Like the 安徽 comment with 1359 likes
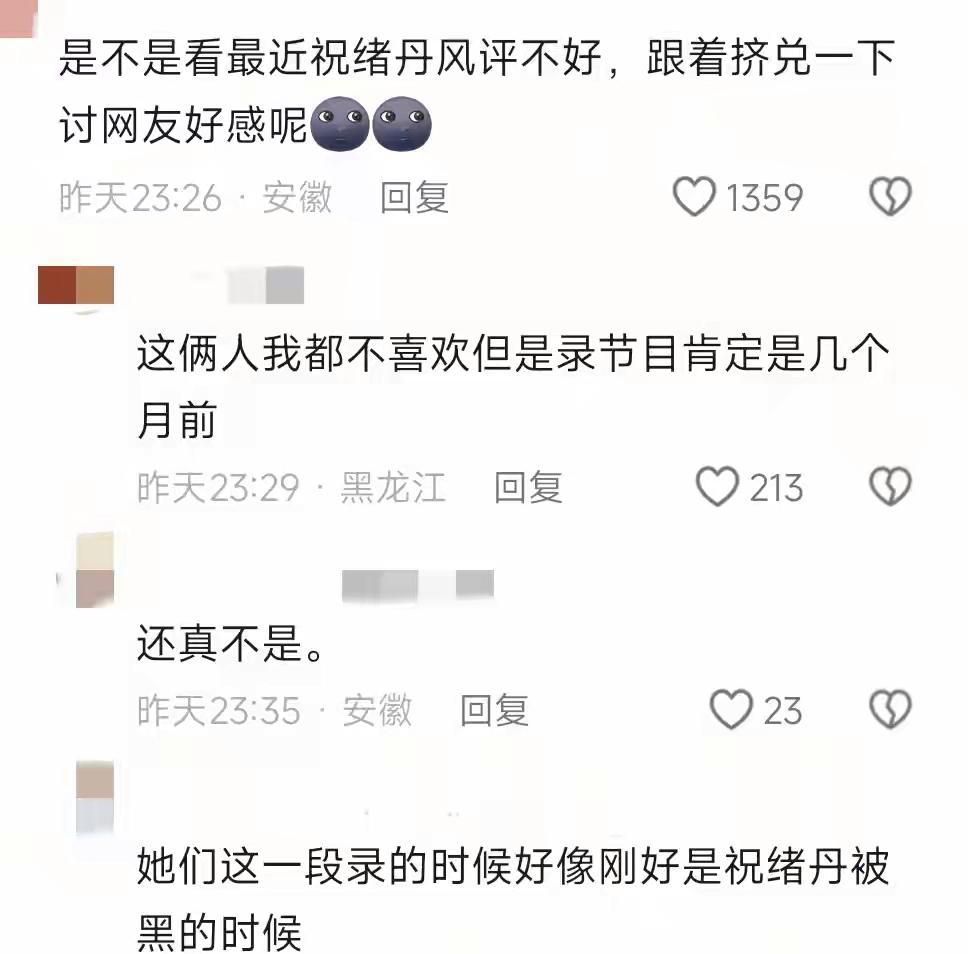 point(693,197)
